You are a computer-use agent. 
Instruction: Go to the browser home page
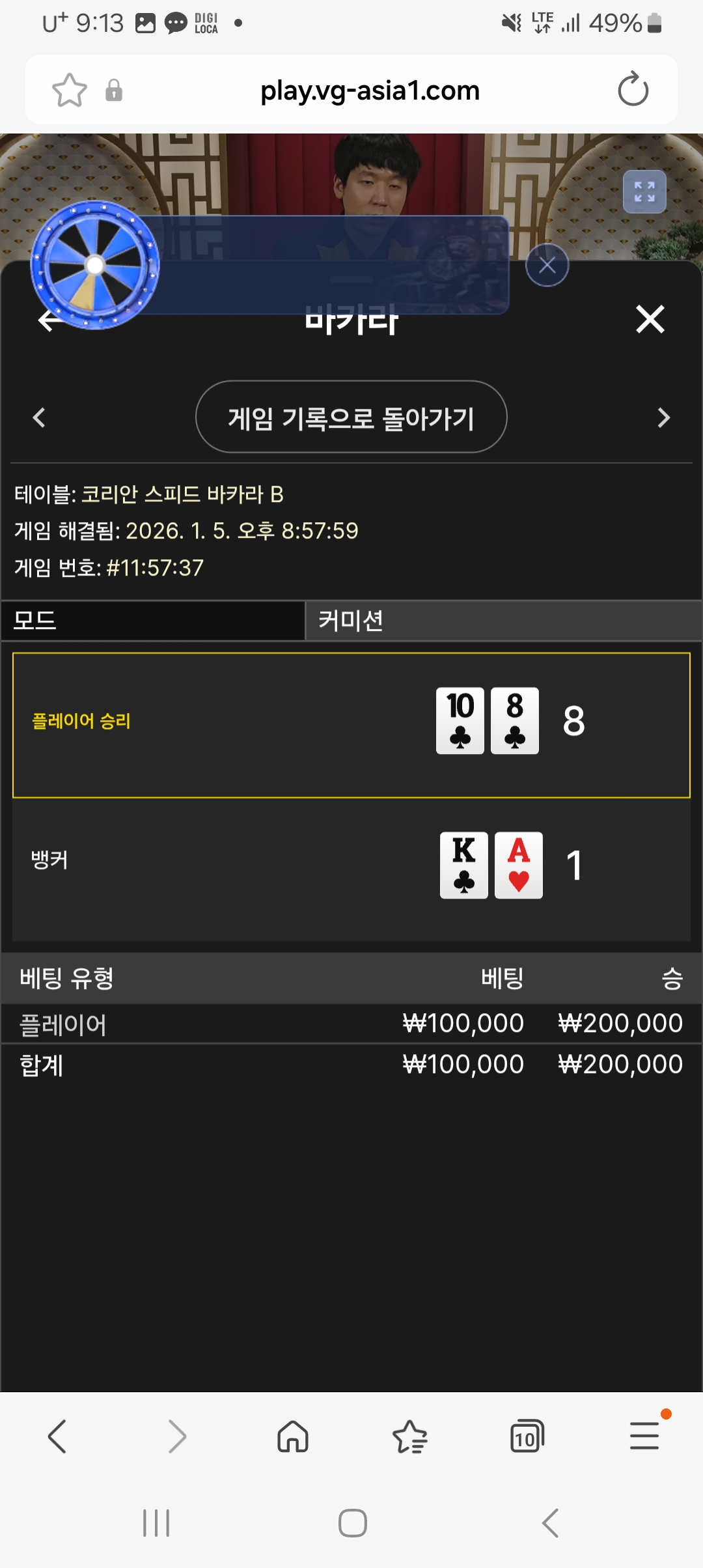tap(292, 1436)
